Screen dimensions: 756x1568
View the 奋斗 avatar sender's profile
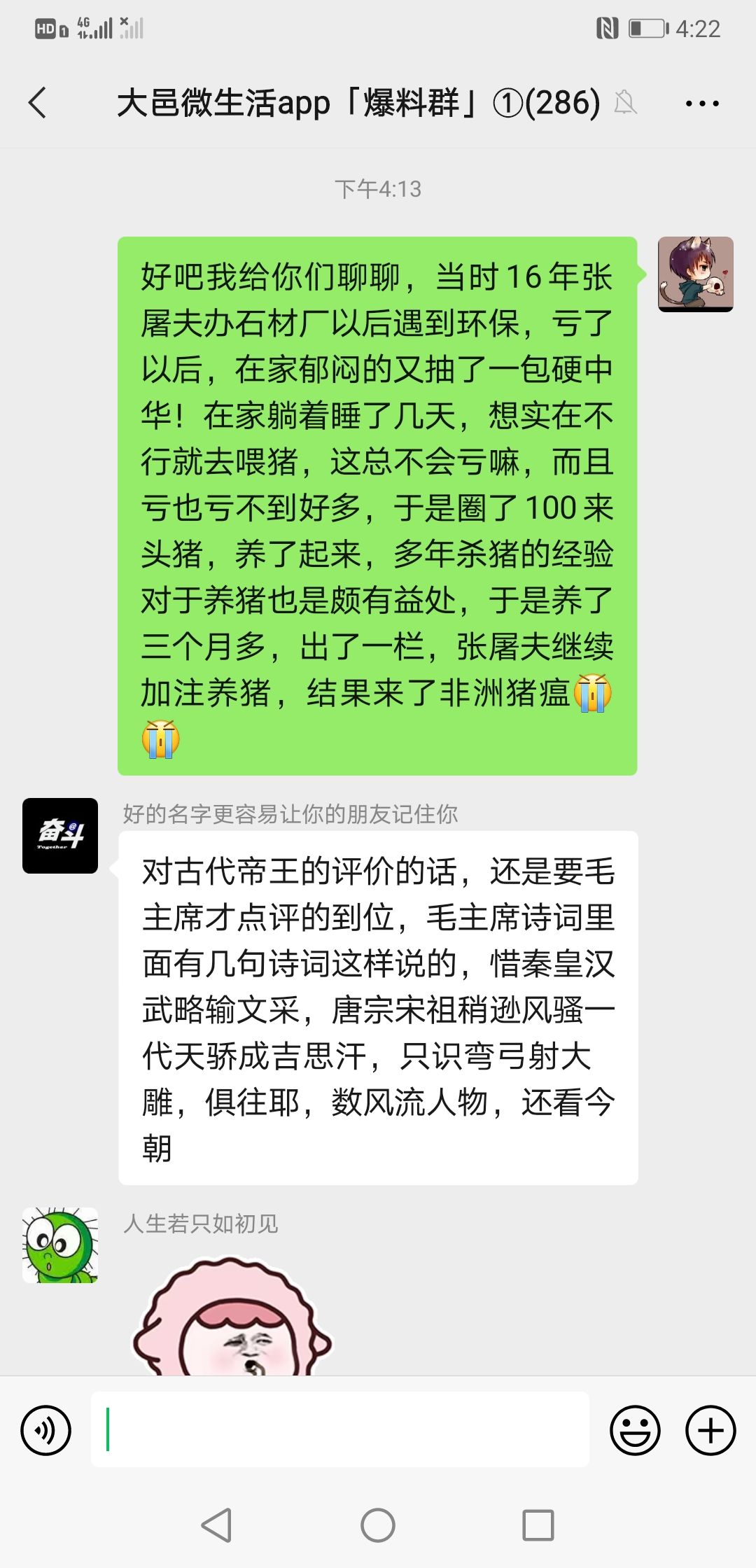[x=60, y=836]
